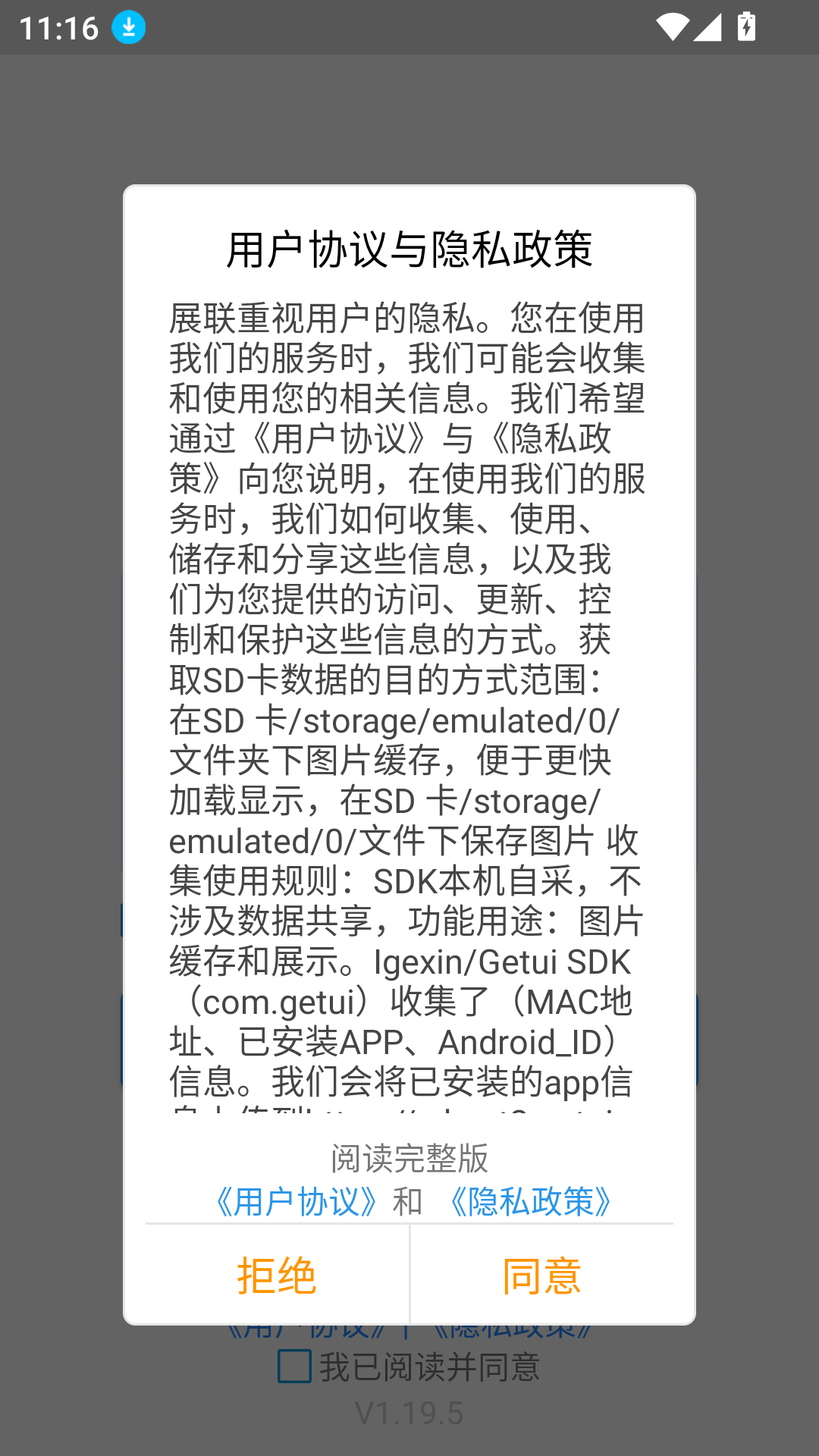This screenshot has height=1456, width=819.
Task: Tap 同意 to accept the agreement
Action: [x=541, y=1276]
